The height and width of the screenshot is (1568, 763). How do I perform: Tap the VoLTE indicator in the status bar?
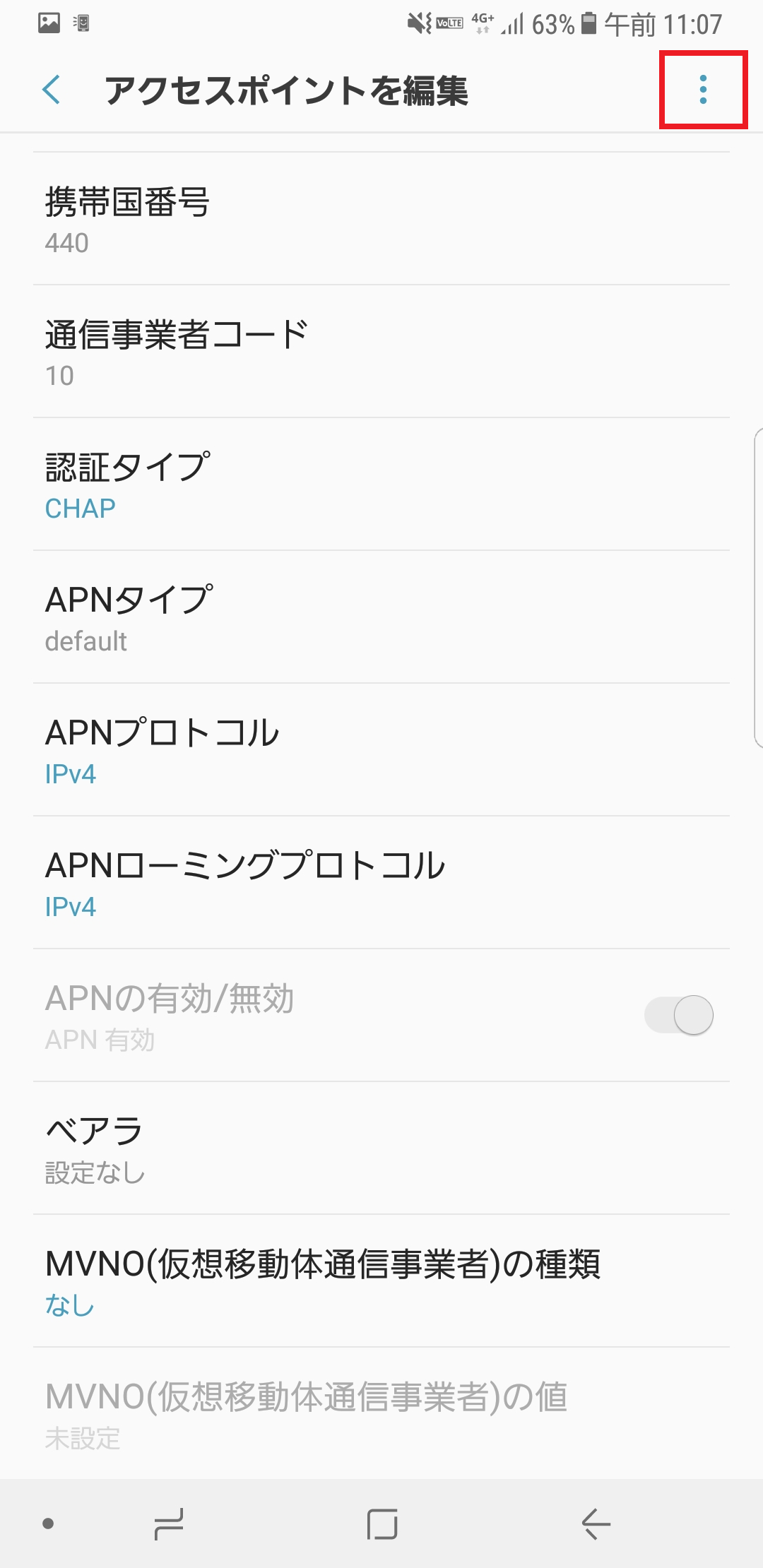(450, 23)
